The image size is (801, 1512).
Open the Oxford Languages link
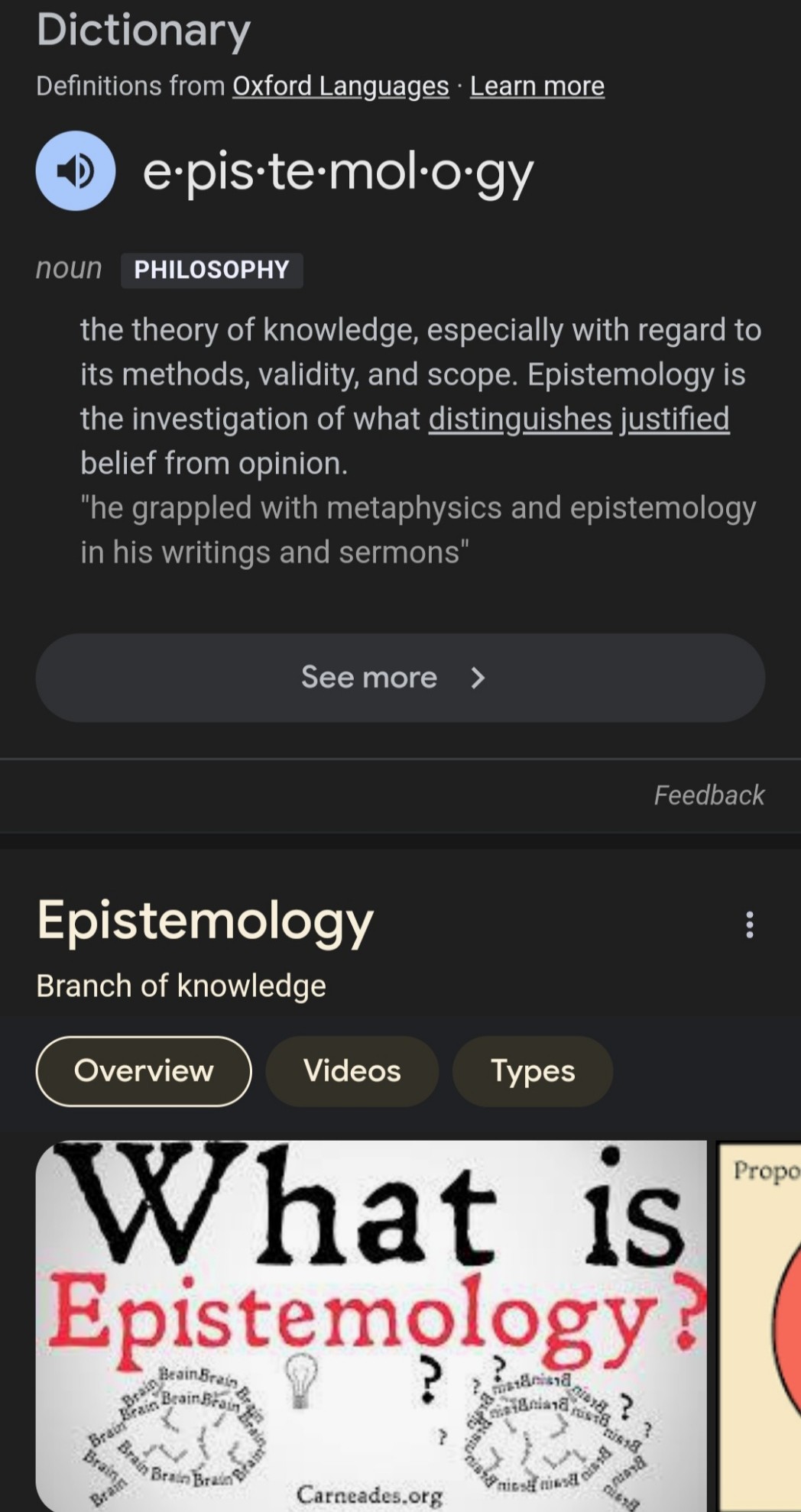pyautogui.click(x=340, y=86)
